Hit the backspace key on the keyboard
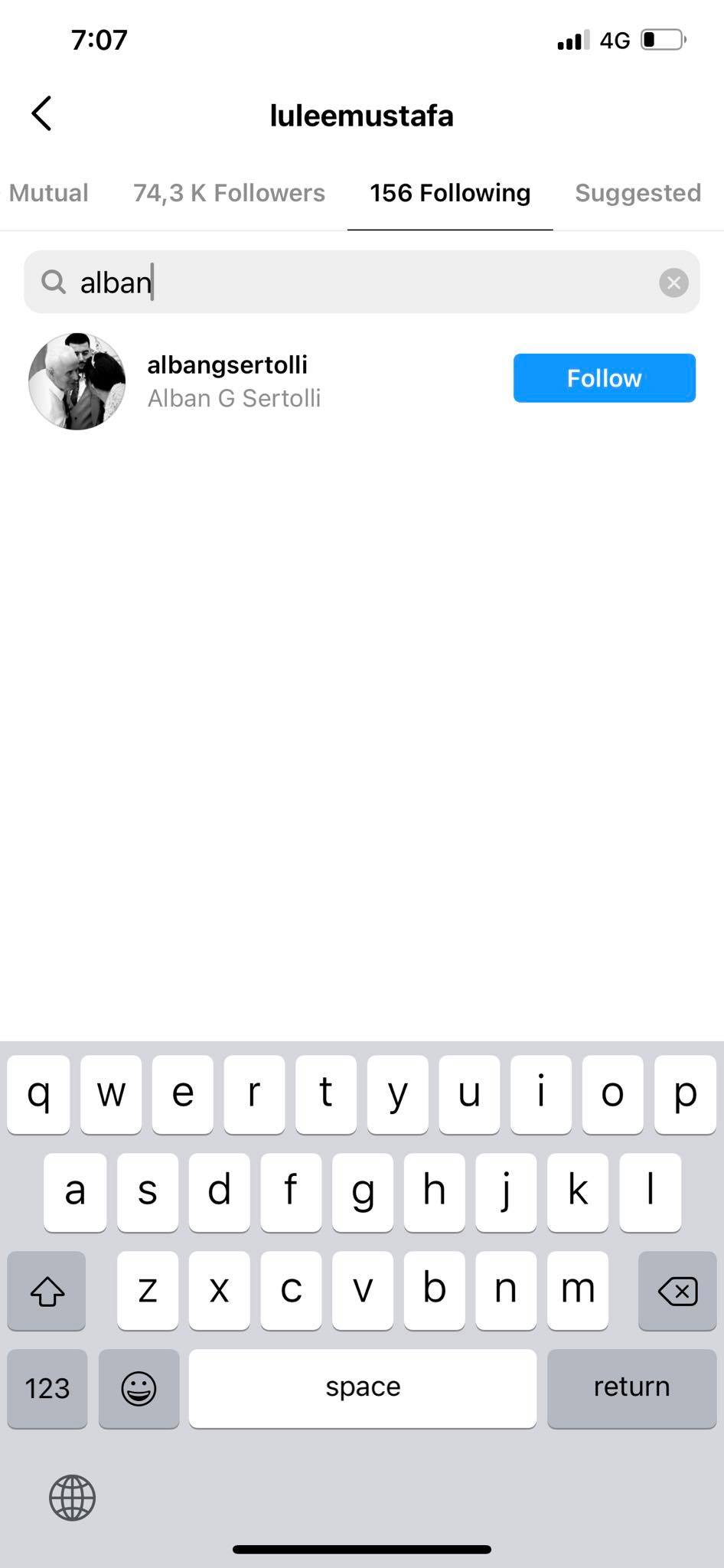The image size is (724, 1568). pos(677,1291)
